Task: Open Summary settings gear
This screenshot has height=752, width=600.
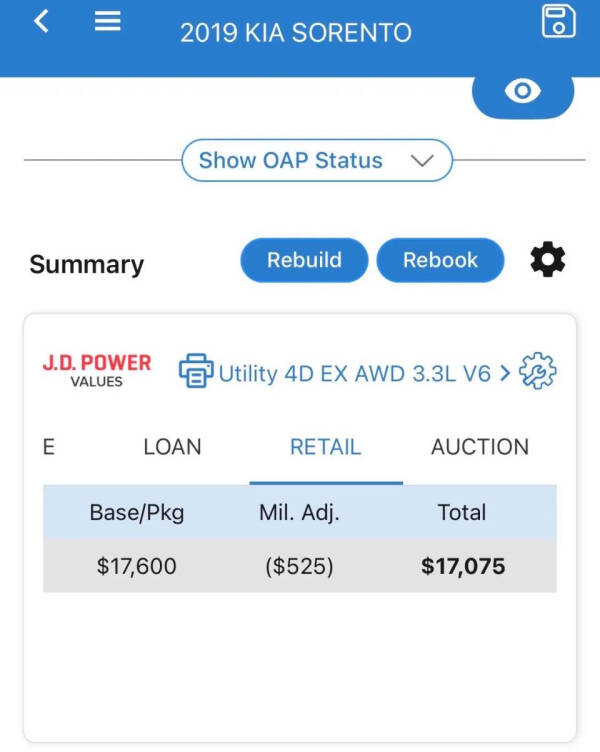Action: point(547,260)
